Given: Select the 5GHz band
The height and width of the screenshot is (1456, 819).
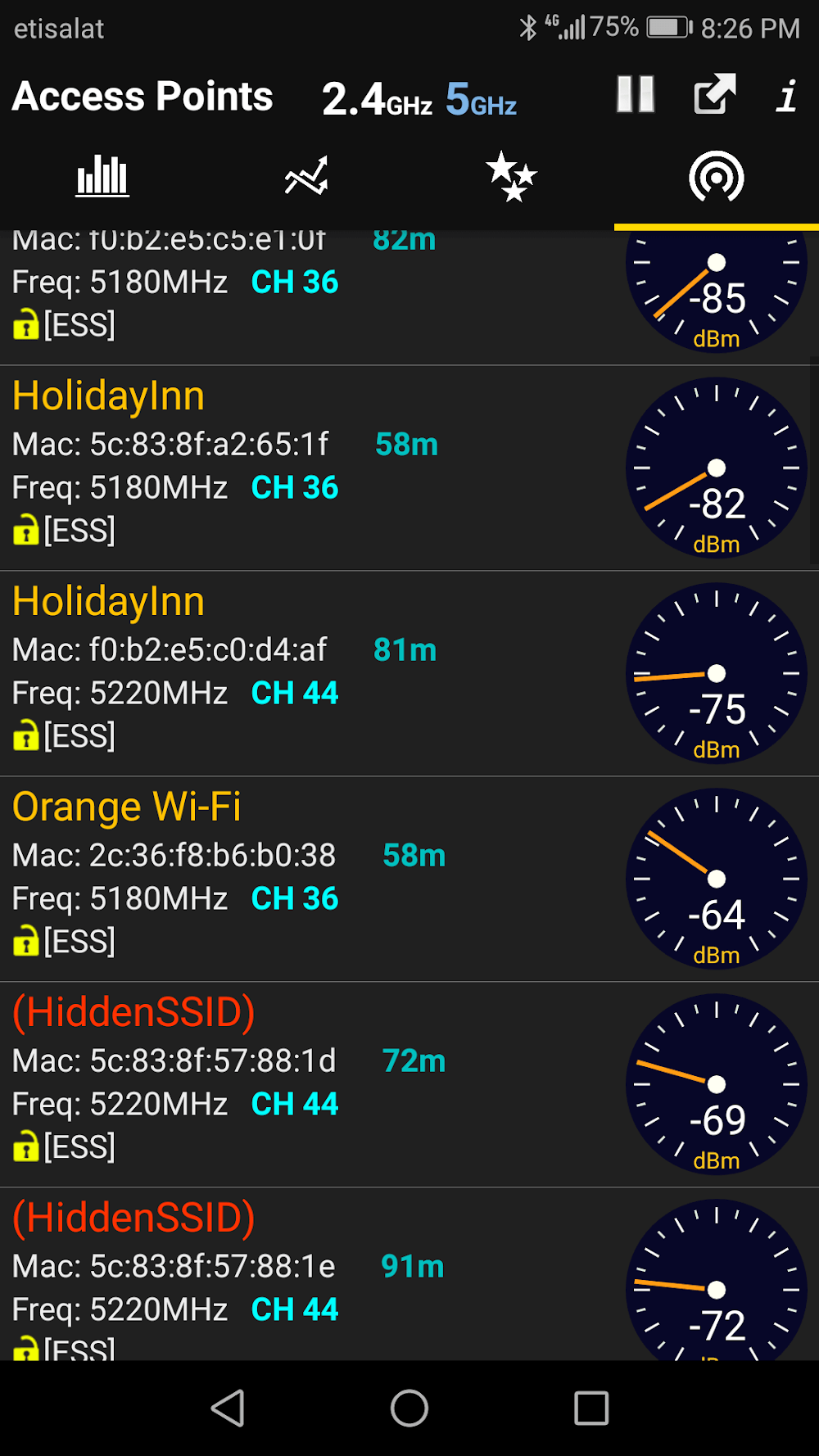Looking at the screenshot, I should click(x=481, y=99).
